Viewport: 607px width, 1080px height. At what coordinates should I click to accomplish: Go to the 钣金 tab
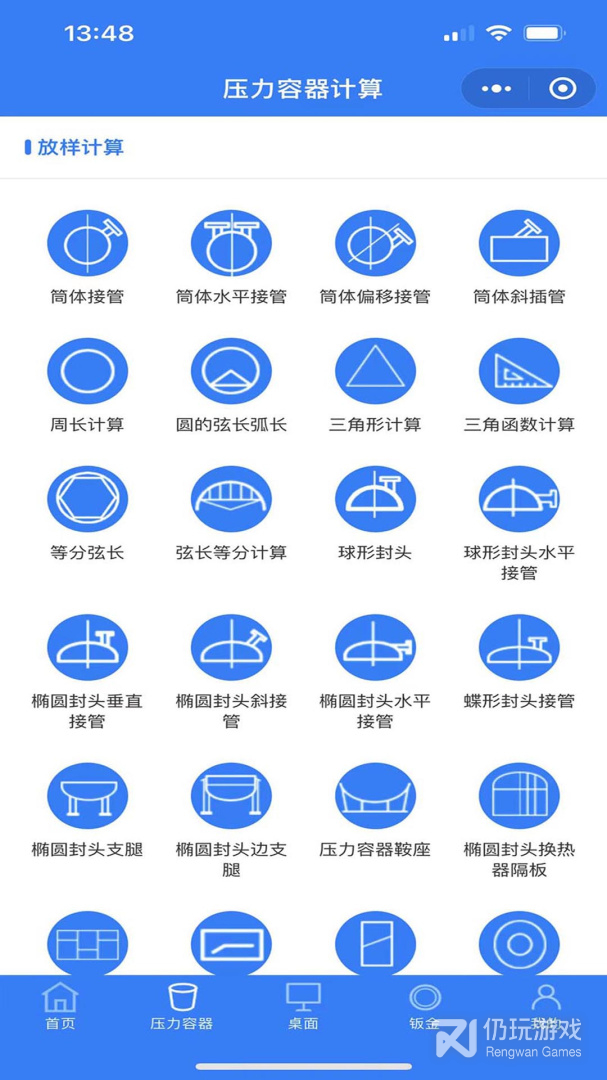click(424, 1006)
